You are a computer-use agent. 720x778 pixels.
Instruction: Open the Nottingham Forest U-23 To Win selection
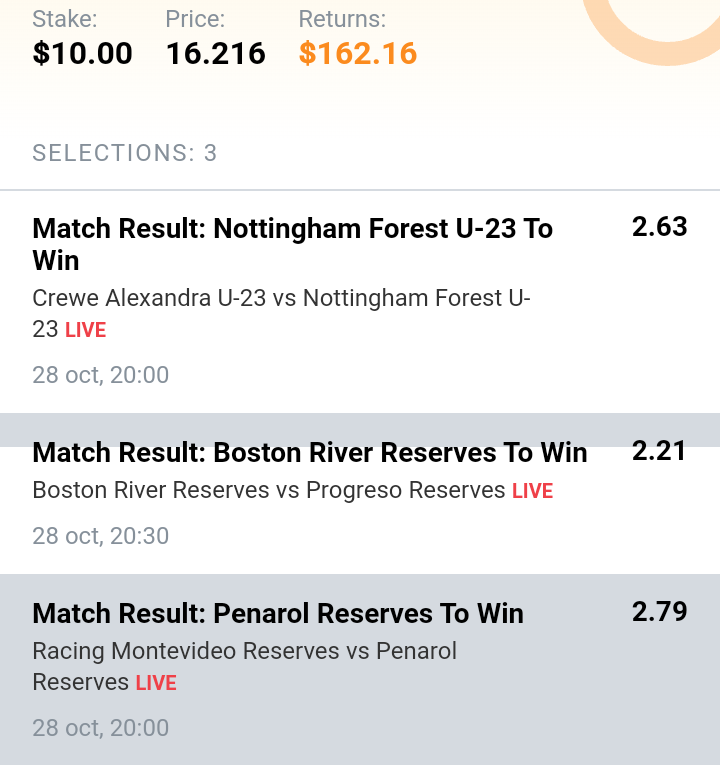[292, 245]
